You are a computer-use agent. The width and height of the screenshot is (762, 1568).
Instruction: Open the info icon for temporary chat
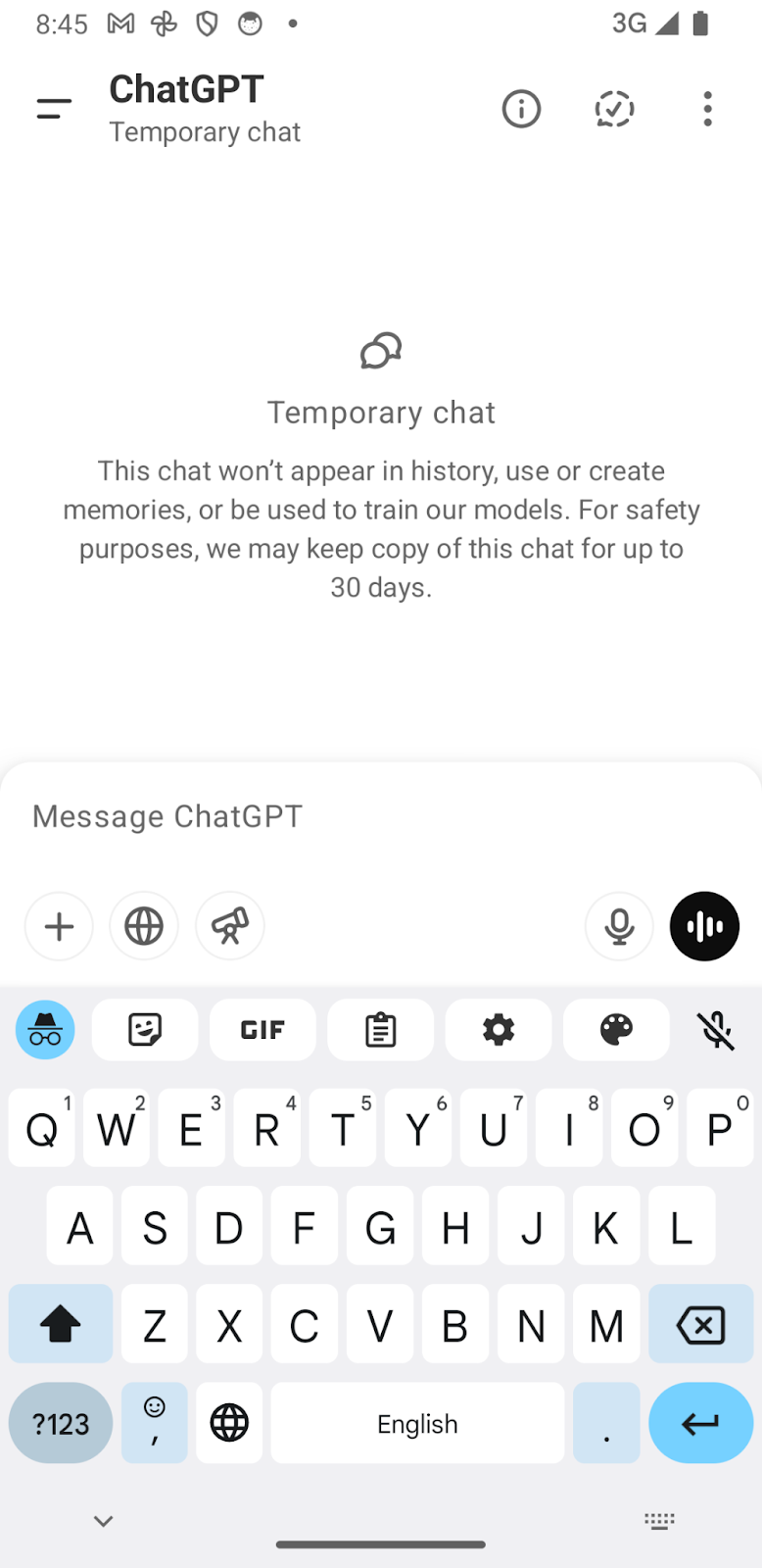[521, 109]
